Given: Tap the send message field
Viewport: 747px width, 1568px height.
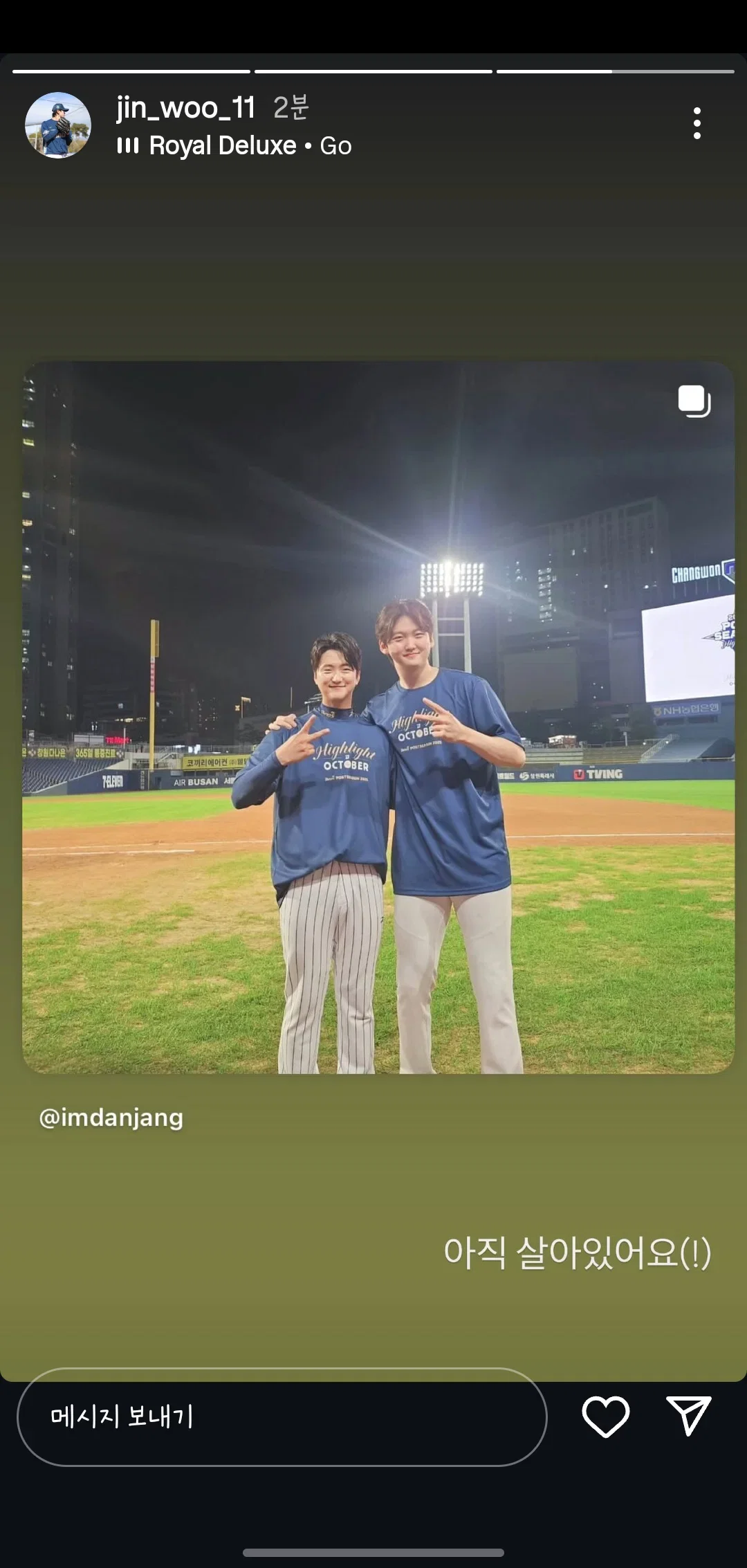Looking at the screenshot, I should coord(282,1416).
